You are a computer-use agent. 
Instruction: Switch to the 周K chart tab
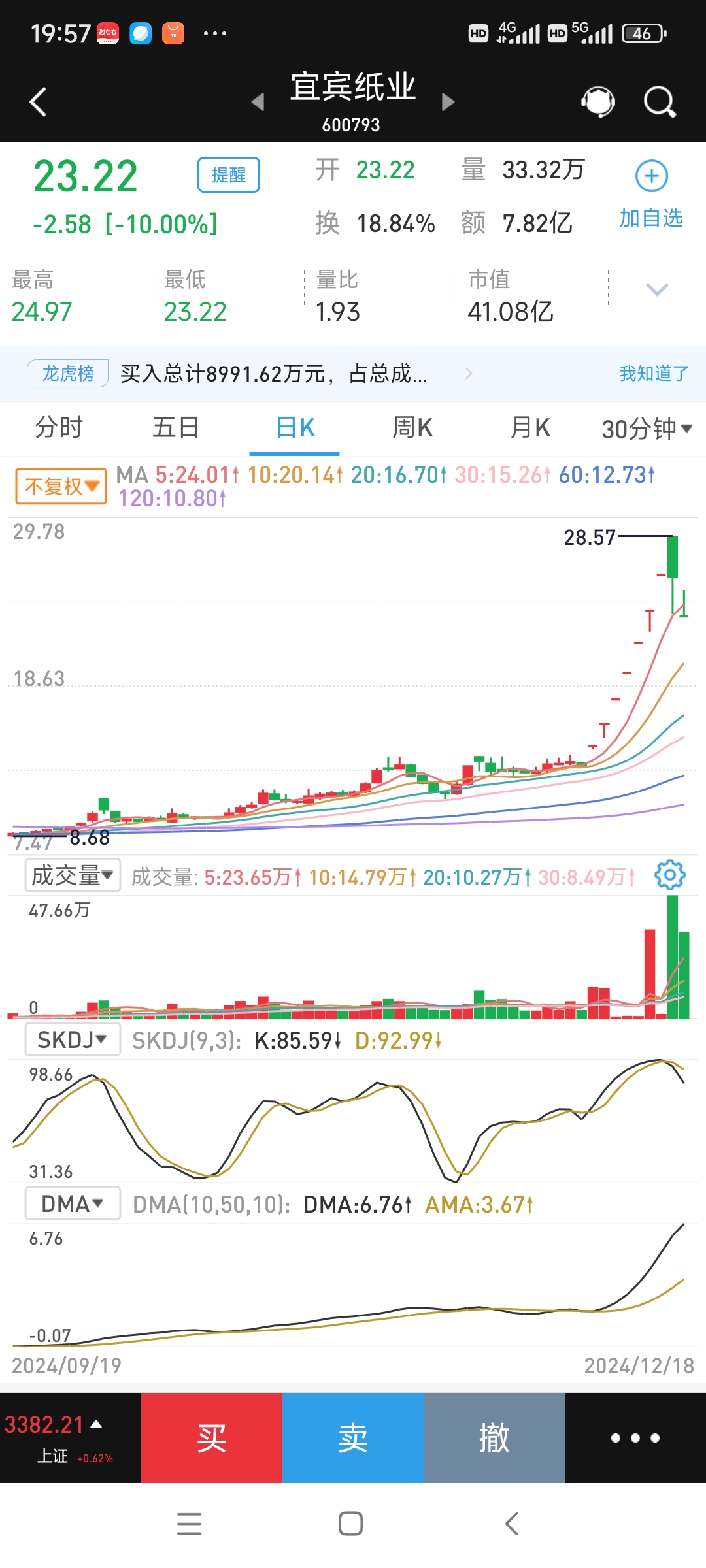pos(412,428)
